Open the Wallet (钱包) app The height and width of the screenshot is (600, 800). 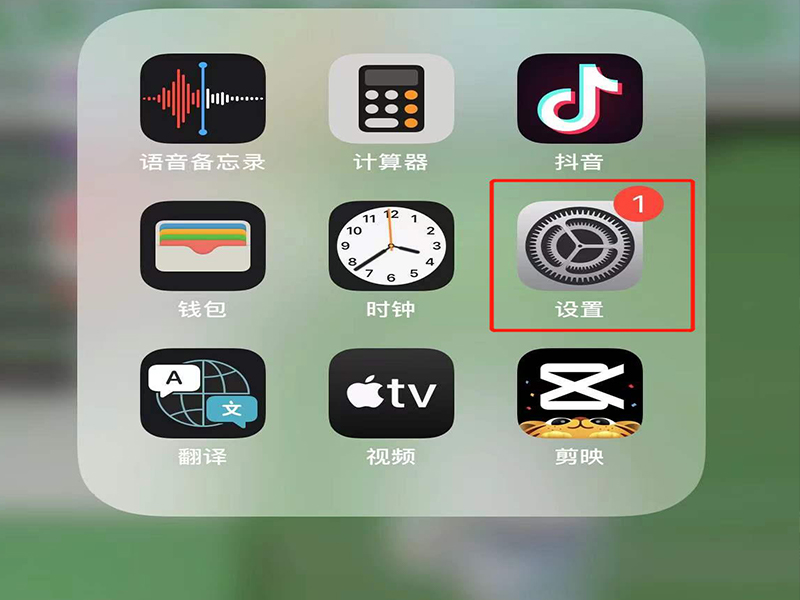point(203,245)
